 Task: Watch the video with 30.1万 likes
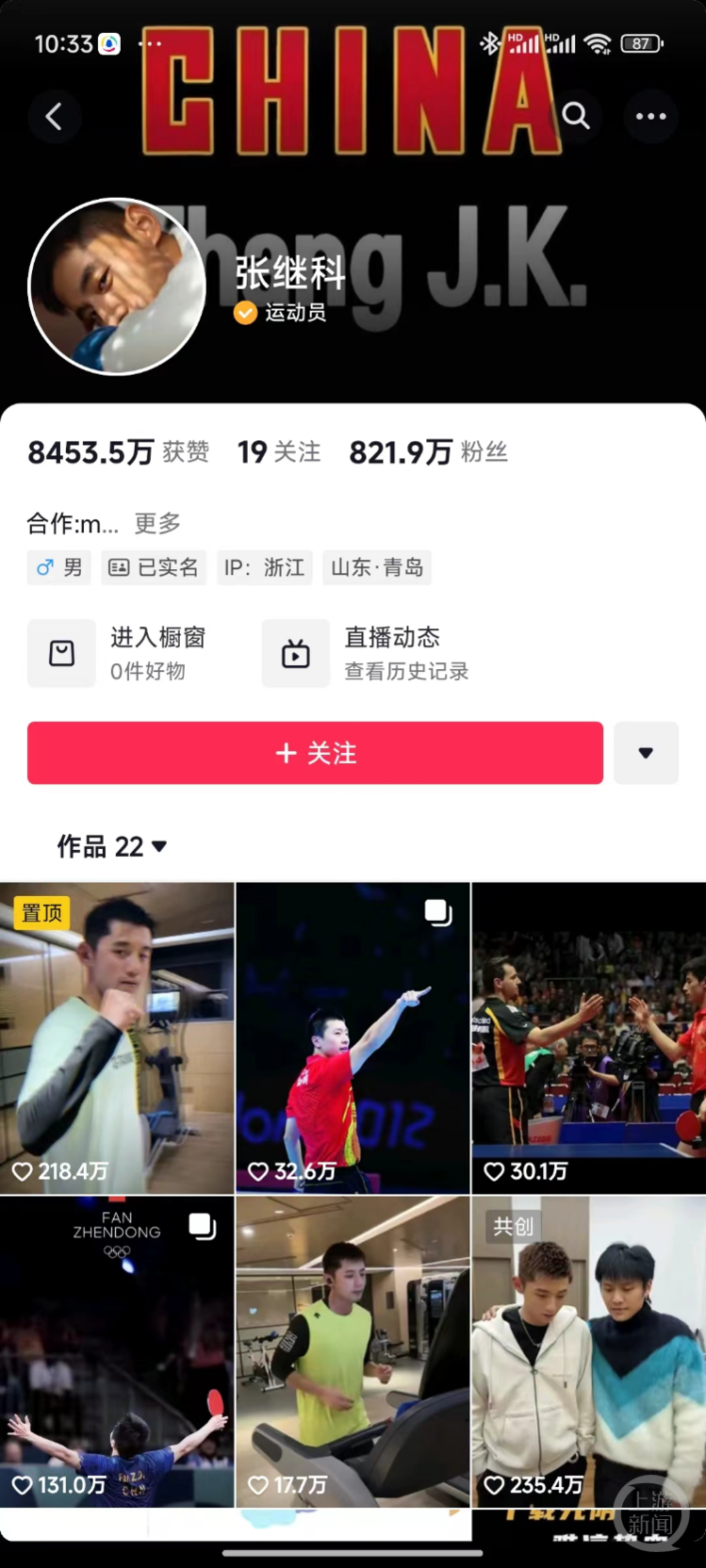point(588,1037)
